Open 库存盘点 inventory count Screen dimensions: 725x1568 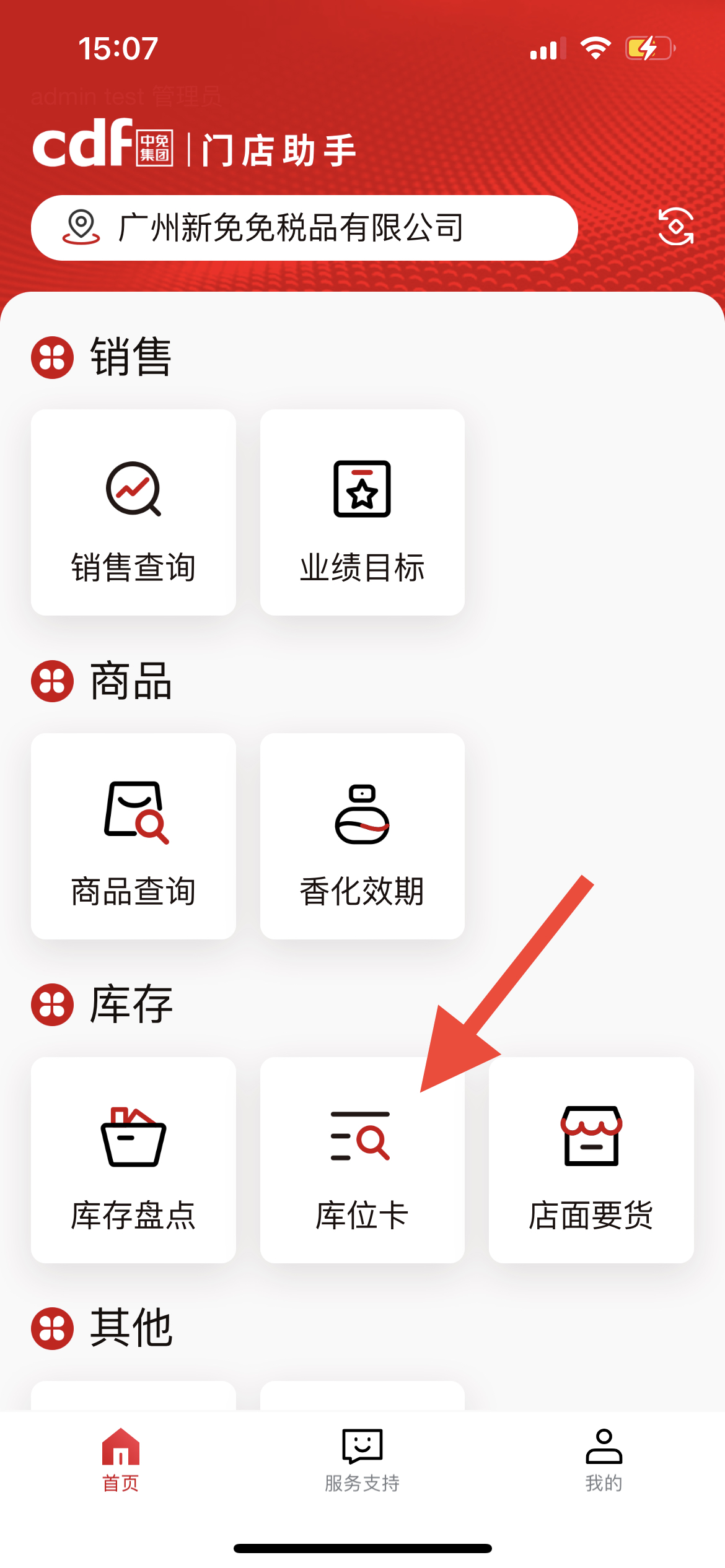tap(133, 1160)
